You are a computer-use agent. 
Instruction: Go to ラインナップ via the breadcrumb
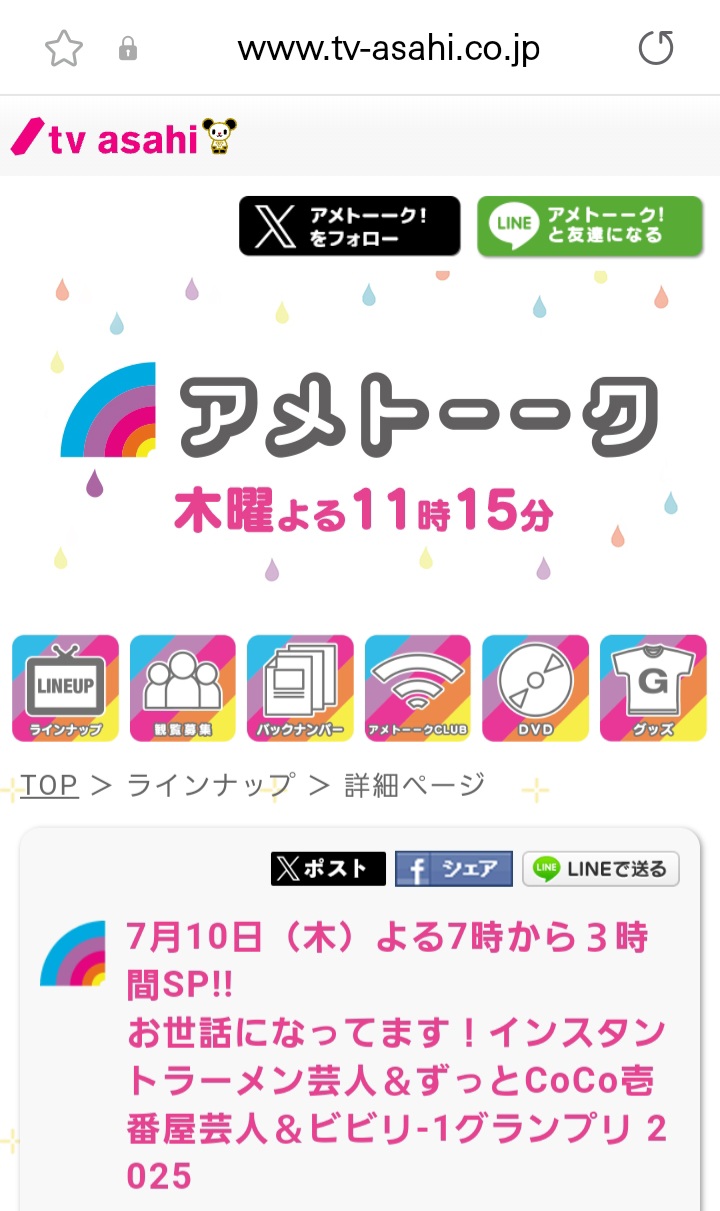tap(211, 785)
